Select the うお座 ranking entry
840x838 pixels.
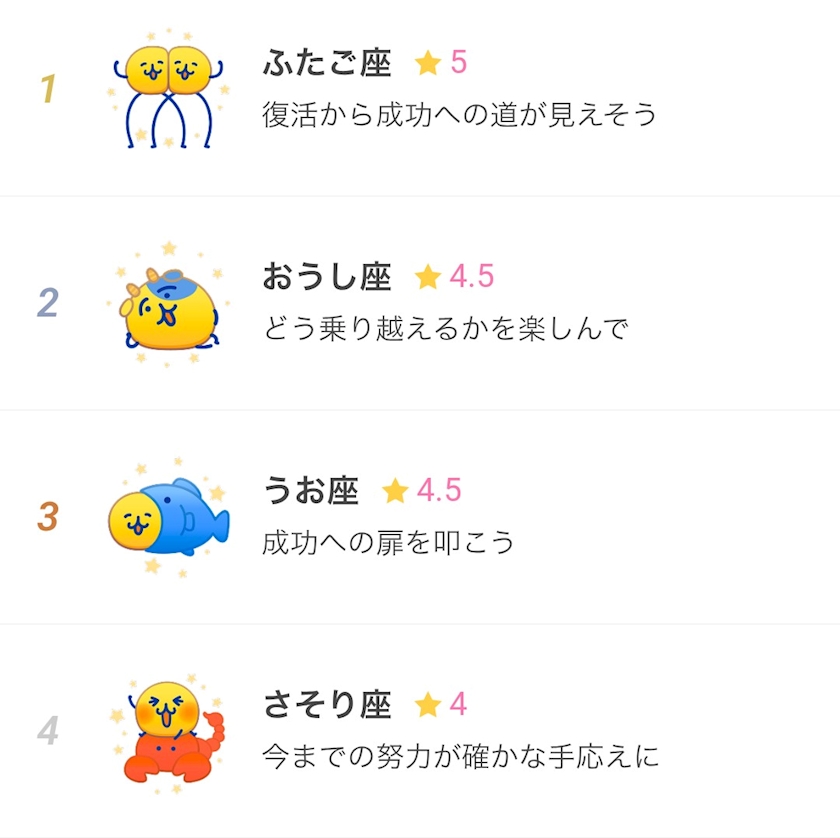pos(420,517)
